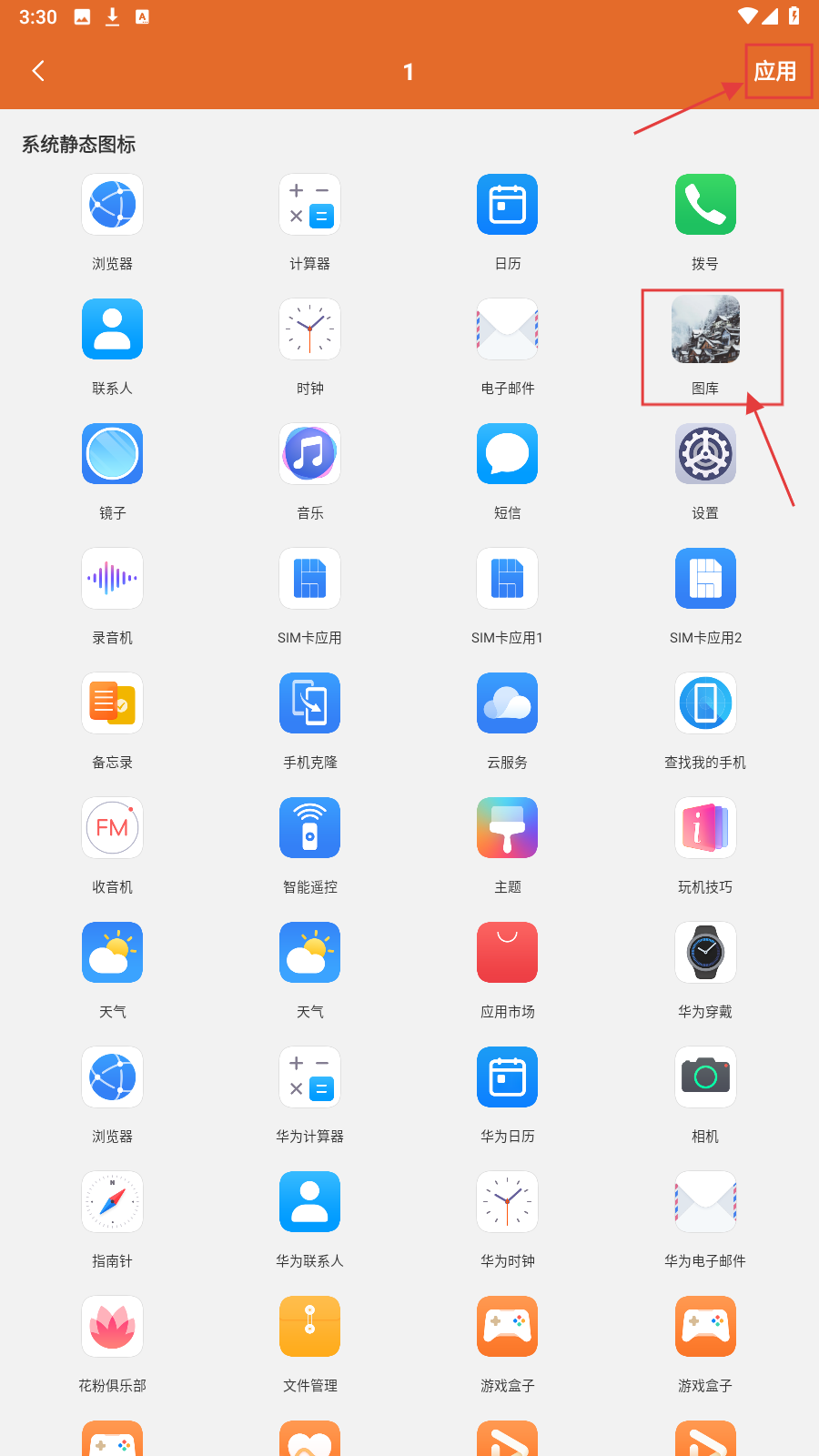Select the 主题 themes icon

(508, 828)
